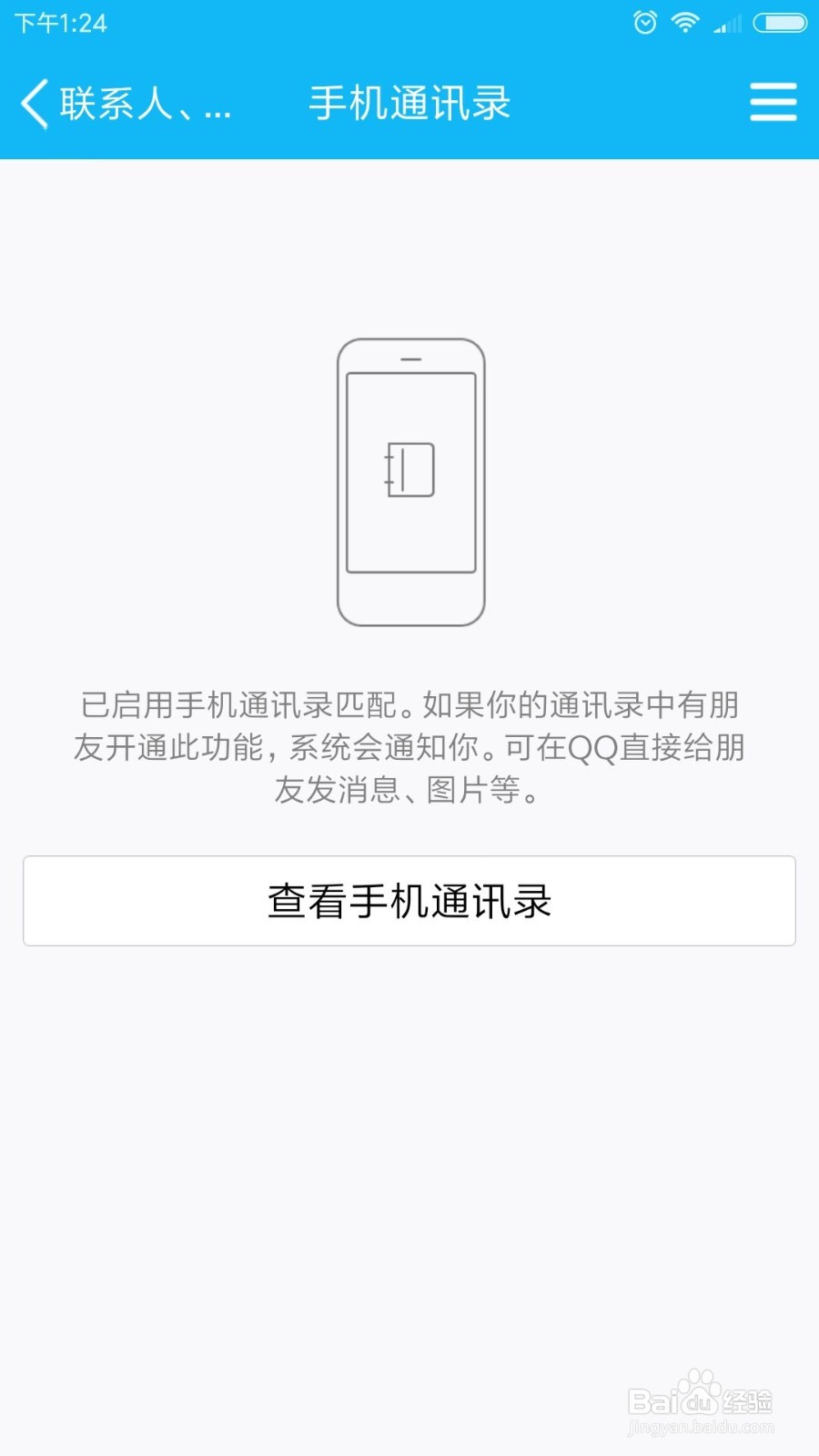Image resolution: width=819 pixels, height=1456 pixels.
Task: Tap the phone outline illustration
Action: point(409,482)
